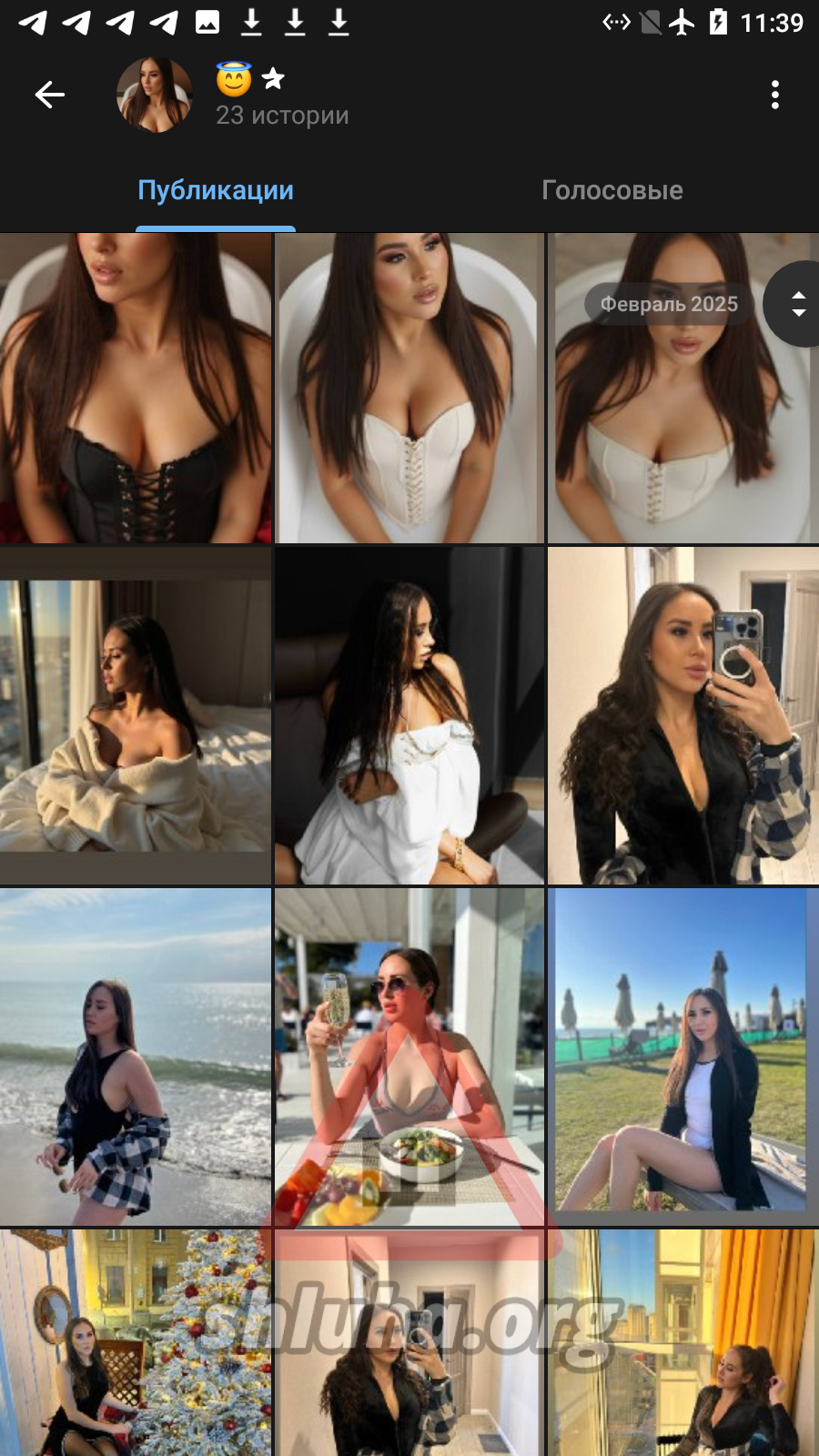
Task: Open the mirror selfie with phone tile
Action: 682,716
